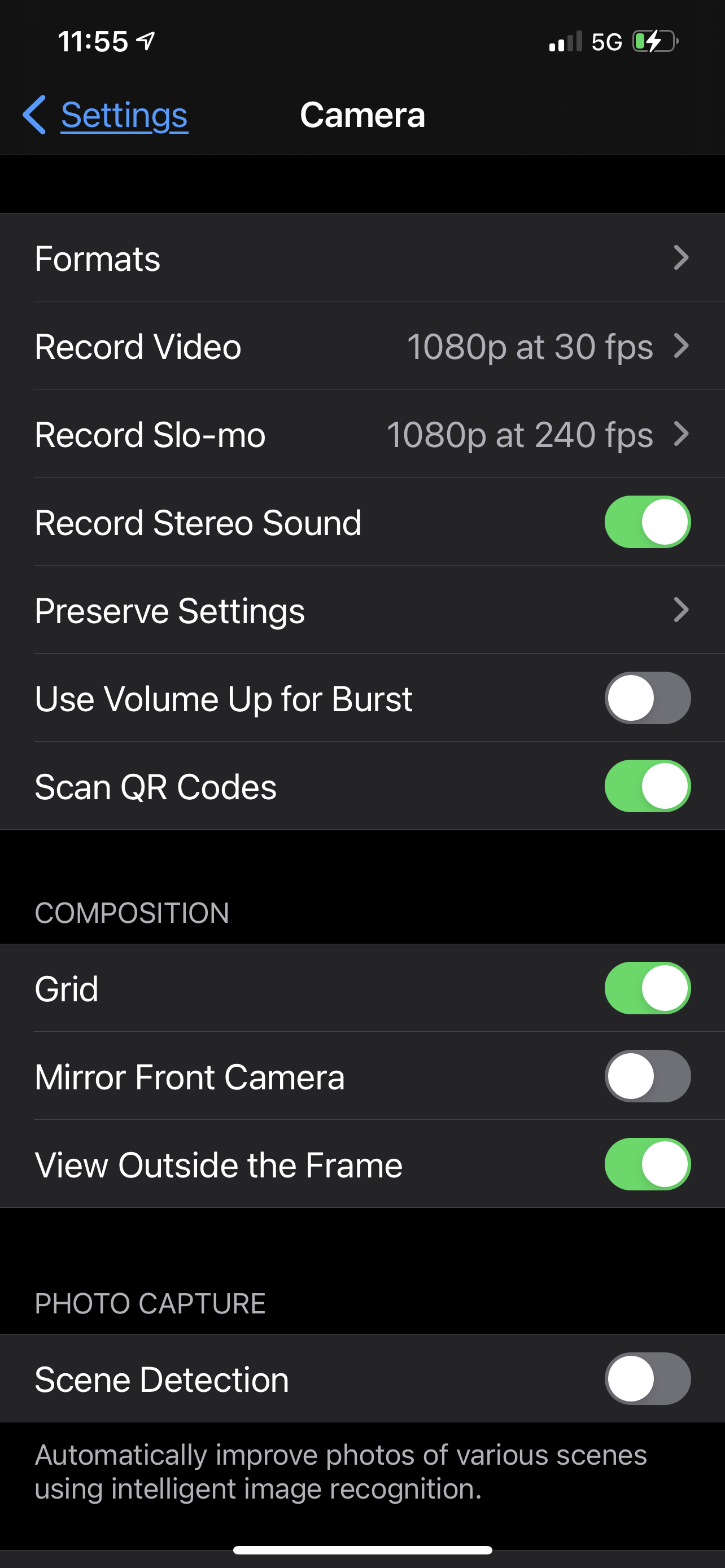Screen dimensions: 725x1568
Task: Turn off Record Stereo Sound
Action: (x=647, y=522)
